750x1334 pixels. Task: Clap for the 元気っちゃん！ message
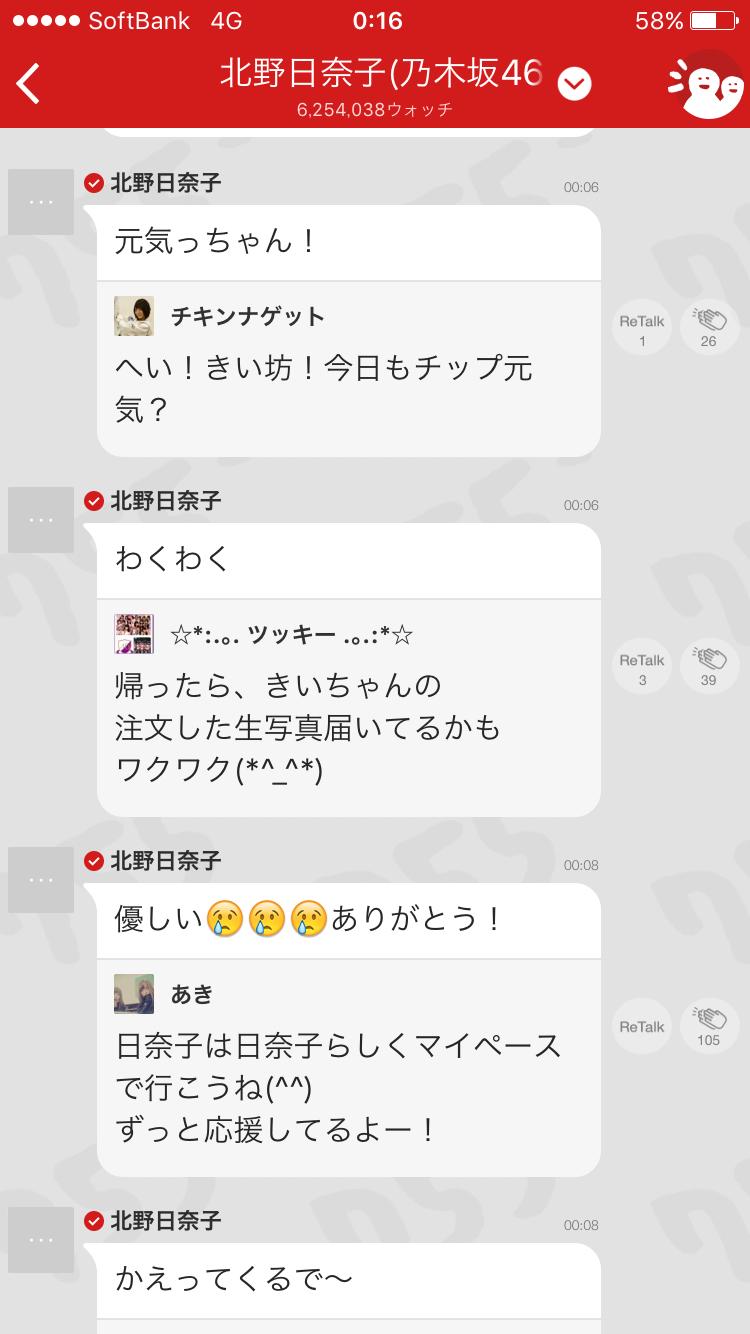coord(709,328)
